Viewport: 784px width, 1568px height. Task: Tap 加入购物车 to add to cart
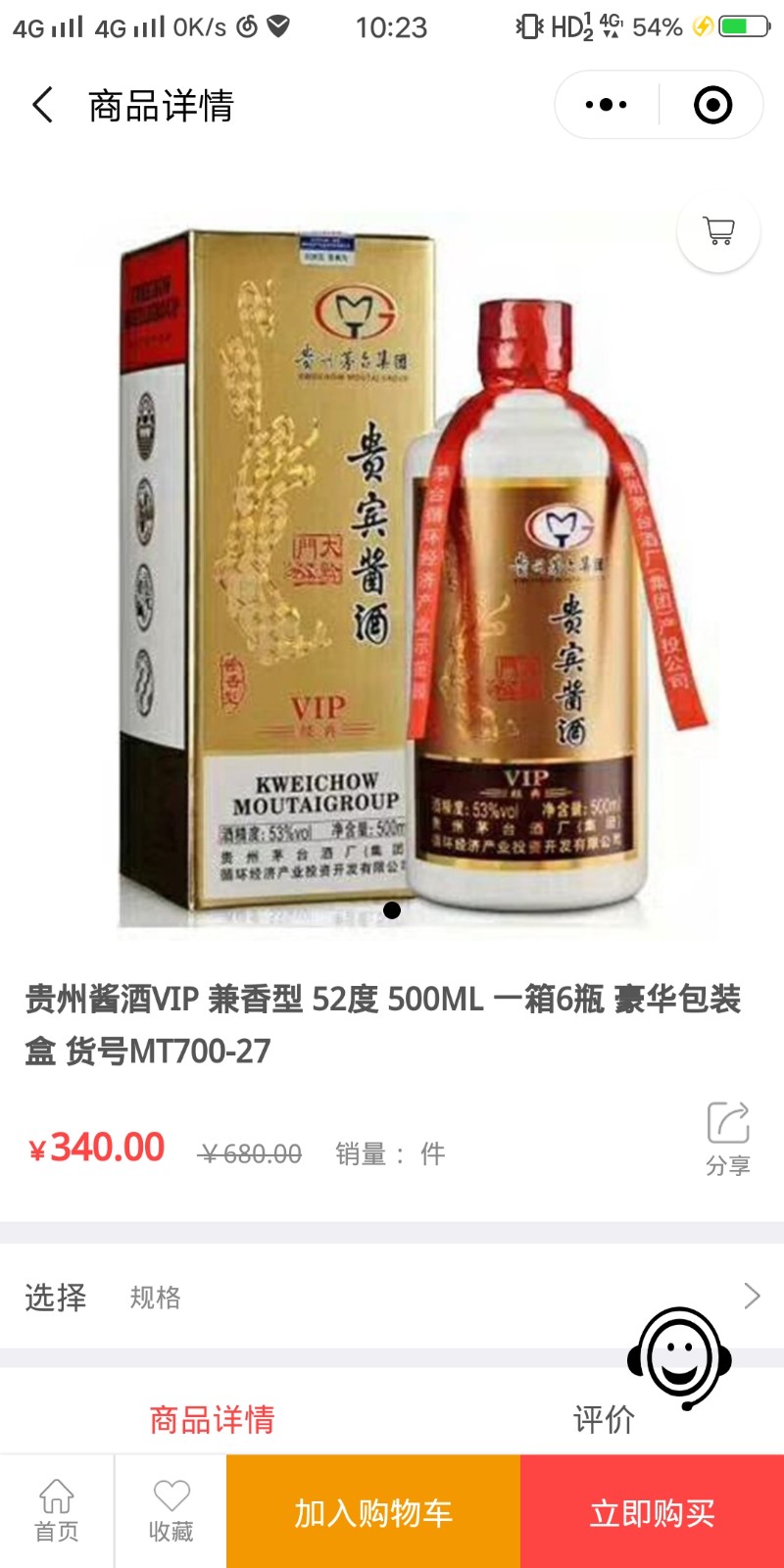coord(372,1512)
